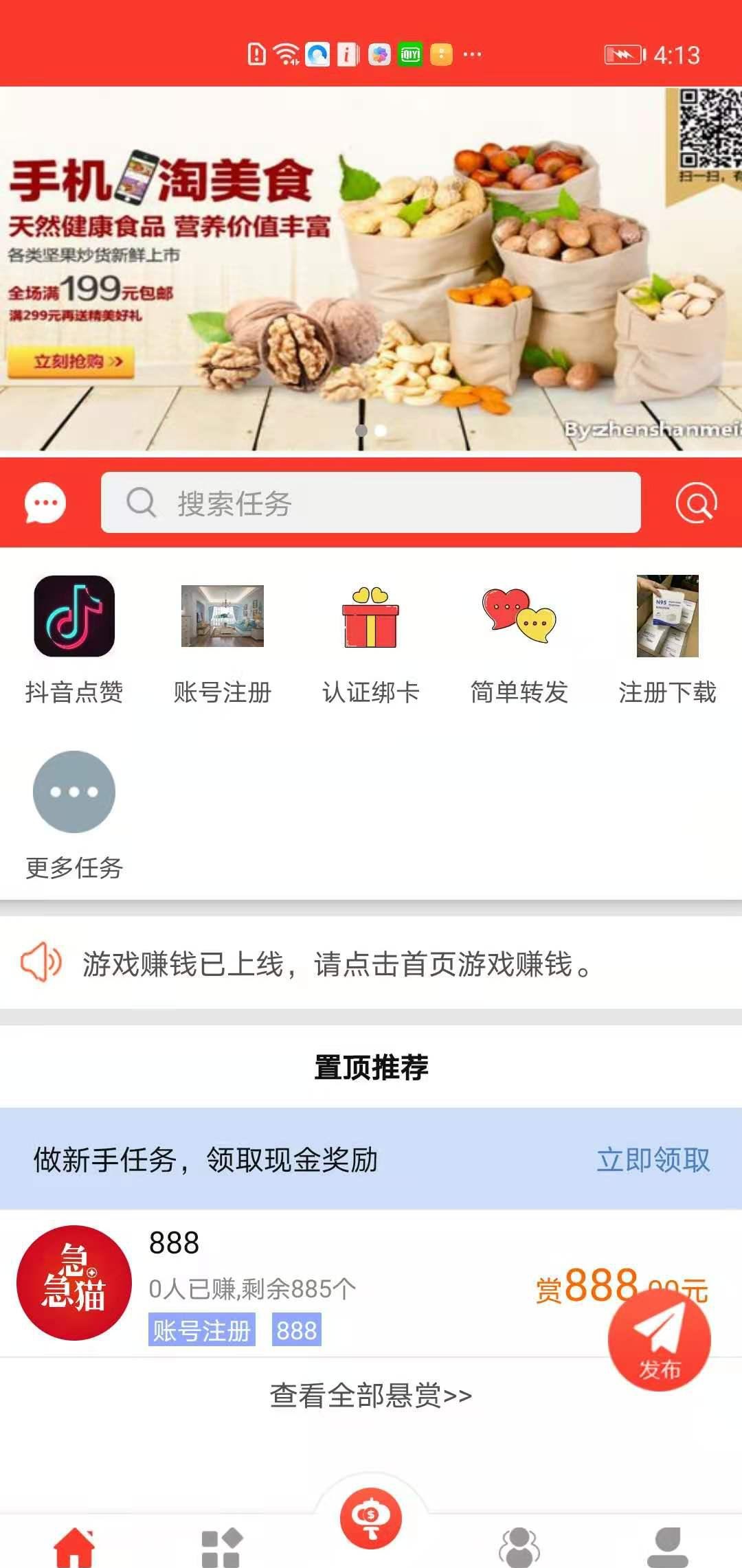Open the 手机淘美食 promo banner
This screenshot has height=1568, width=742.
pyautogui.click(x=371, y=268)
